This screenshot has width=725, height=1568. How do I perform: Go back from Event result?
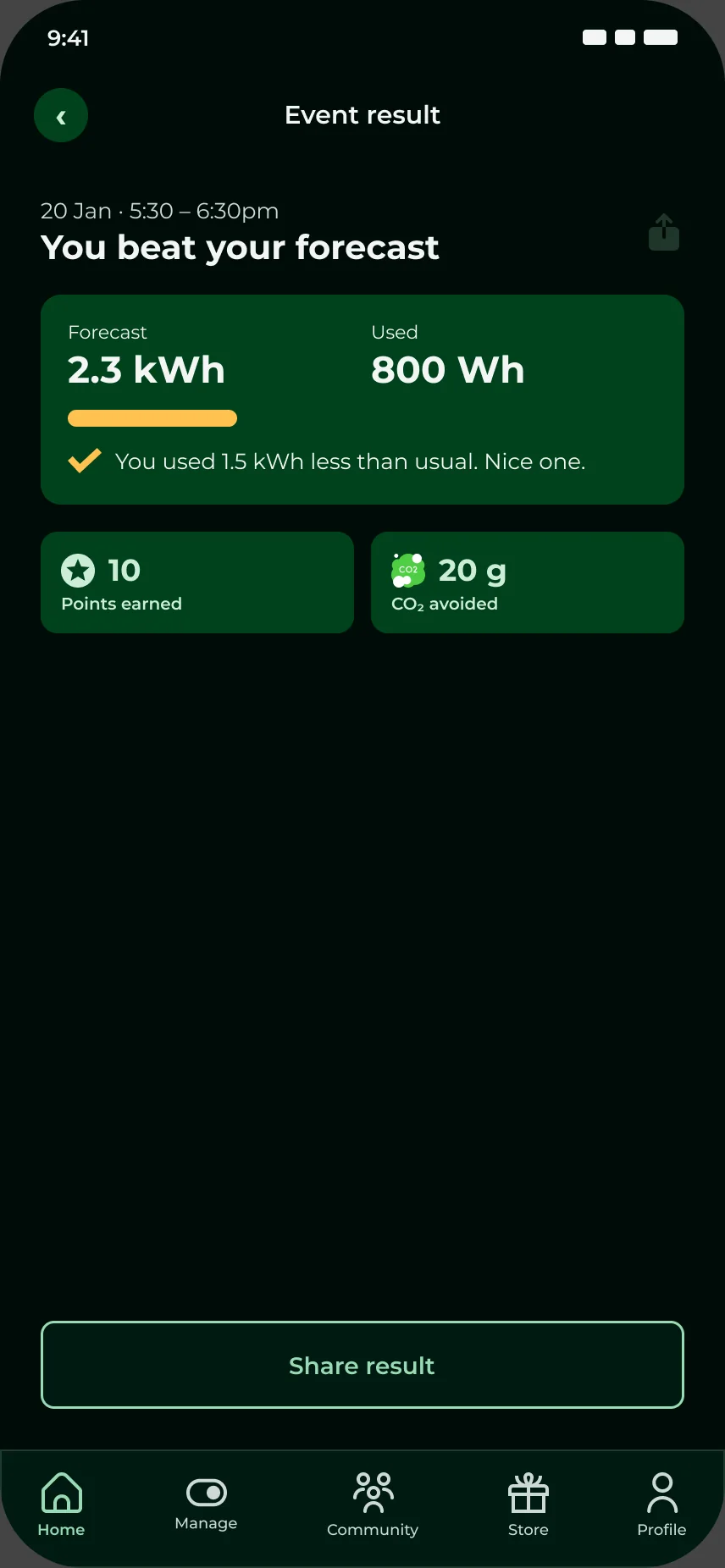[x=61, y=116]
